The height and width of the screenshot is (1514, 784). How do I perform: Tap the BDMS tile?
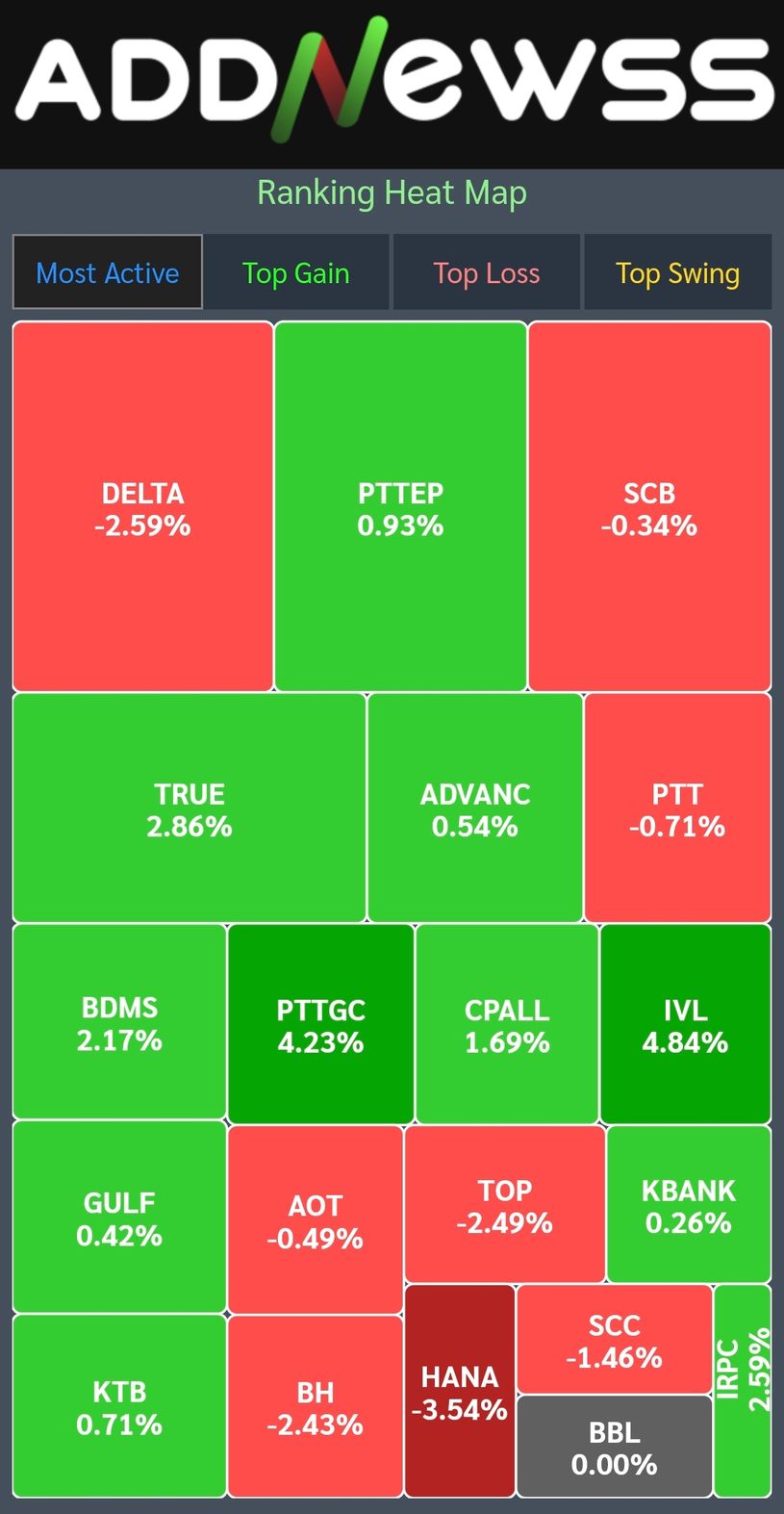[x=119, y=1022]
